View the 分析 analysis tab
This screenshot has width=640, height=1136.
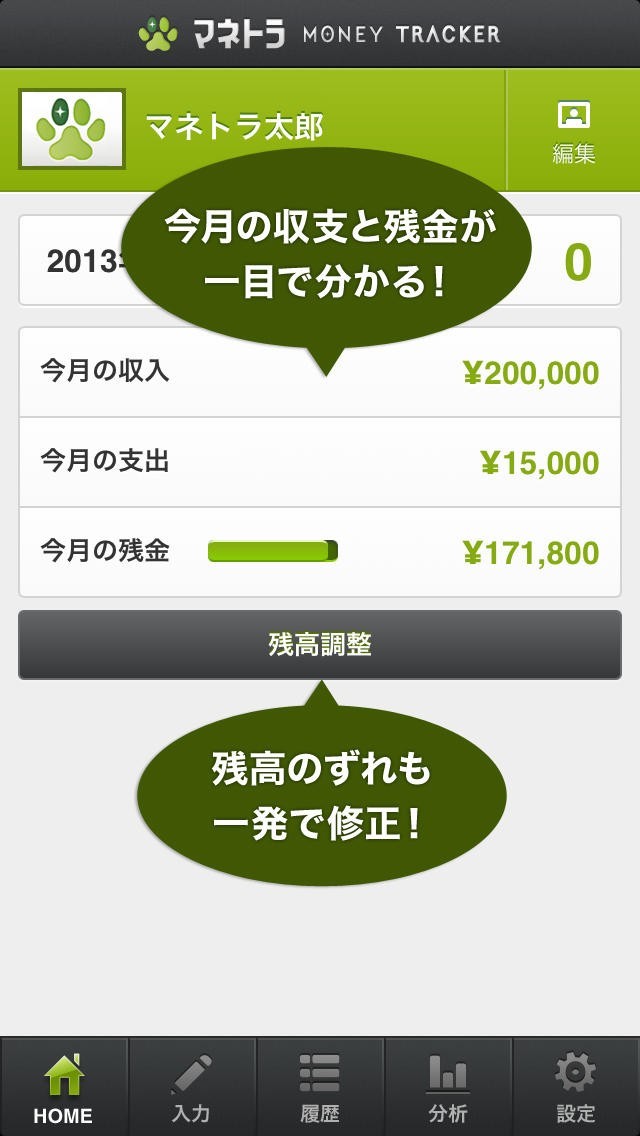tap(448, 1087)
